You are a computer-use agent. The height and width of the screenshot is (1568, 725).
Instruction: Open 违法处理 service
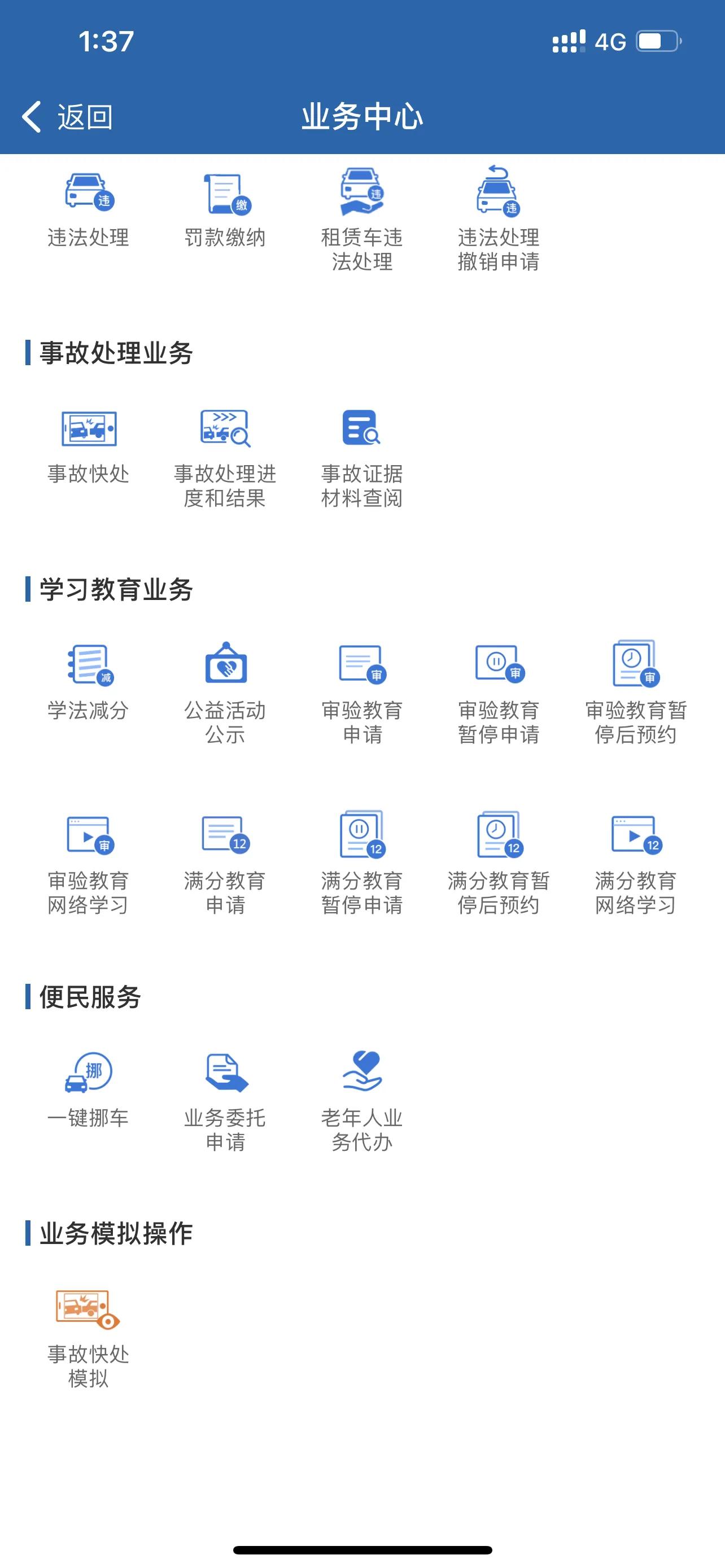(89, 211)
